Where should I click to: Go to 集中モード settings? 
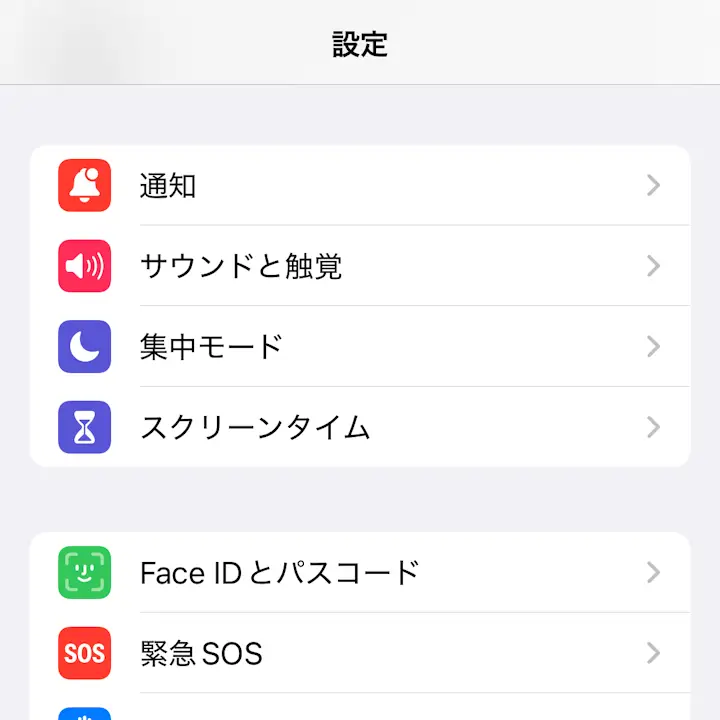[360, 347]
